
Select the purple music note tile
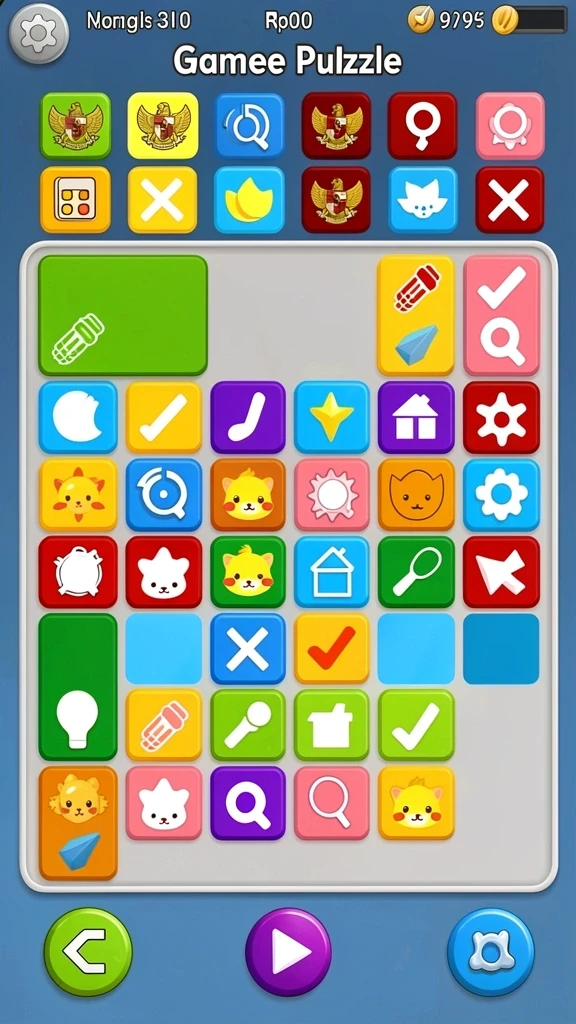coord(248,417)
